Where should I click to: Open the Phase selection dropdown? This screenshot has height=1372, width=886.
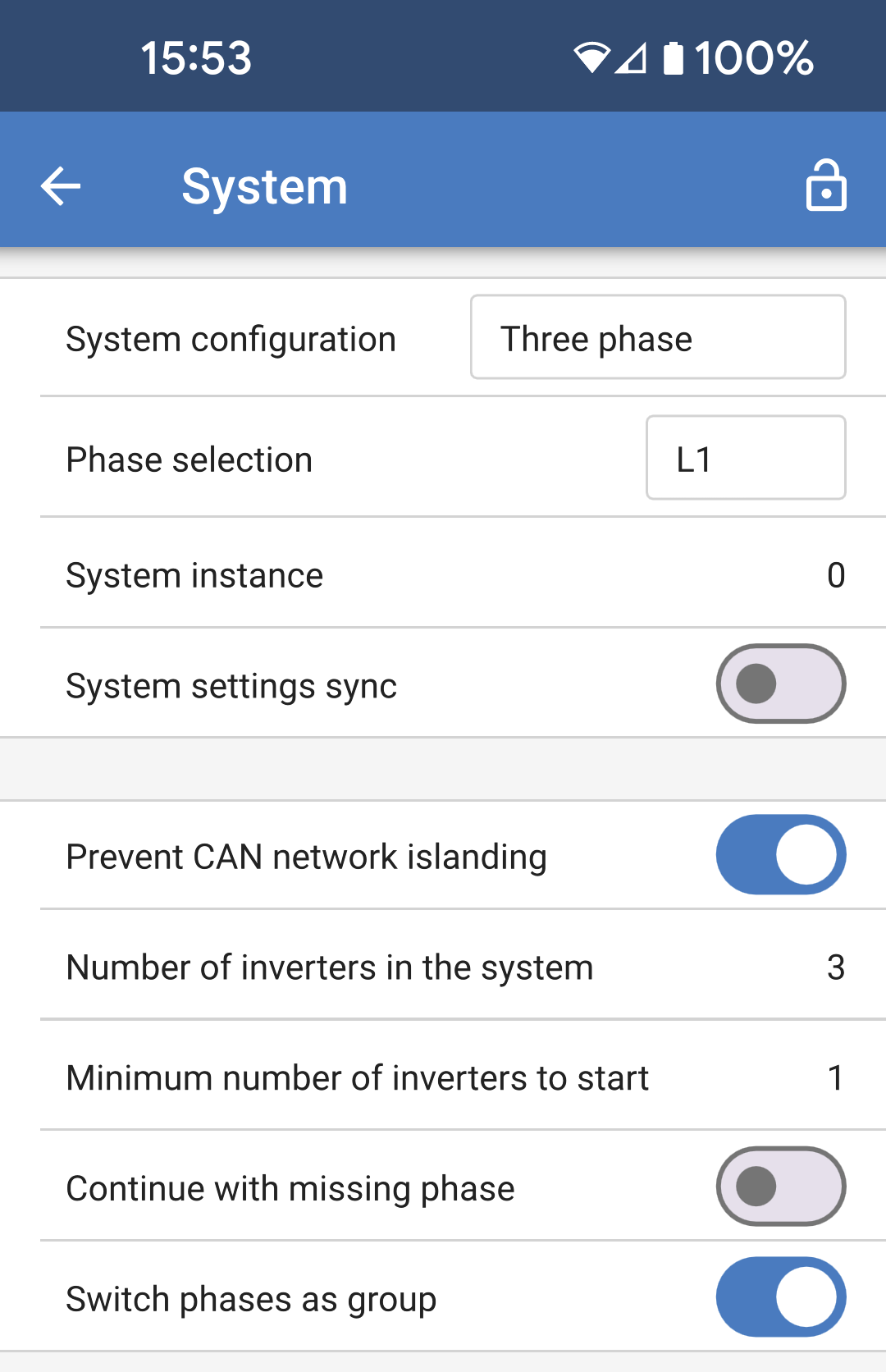(x=745, y=458)
